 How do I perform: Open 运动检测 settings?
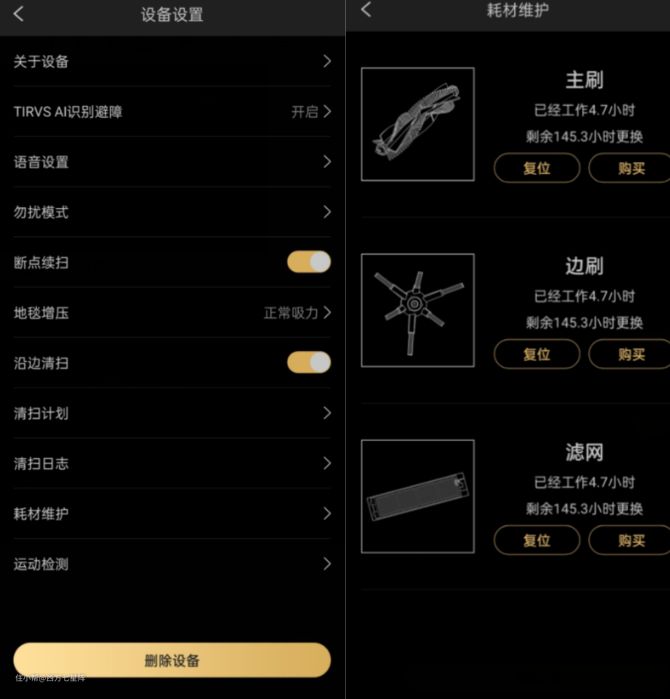171,564
